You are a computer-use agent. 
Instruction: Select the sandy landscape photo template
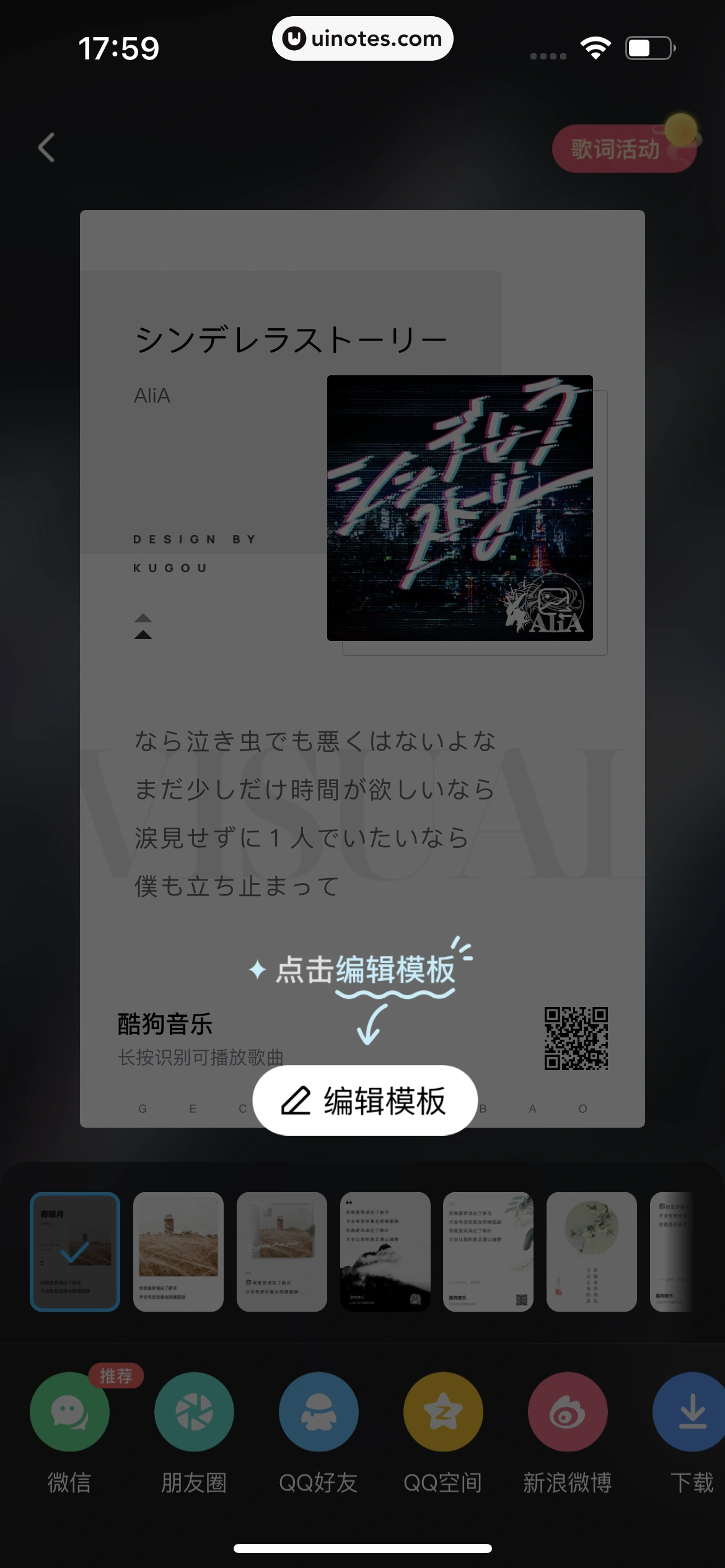[x=178, y=1252]
